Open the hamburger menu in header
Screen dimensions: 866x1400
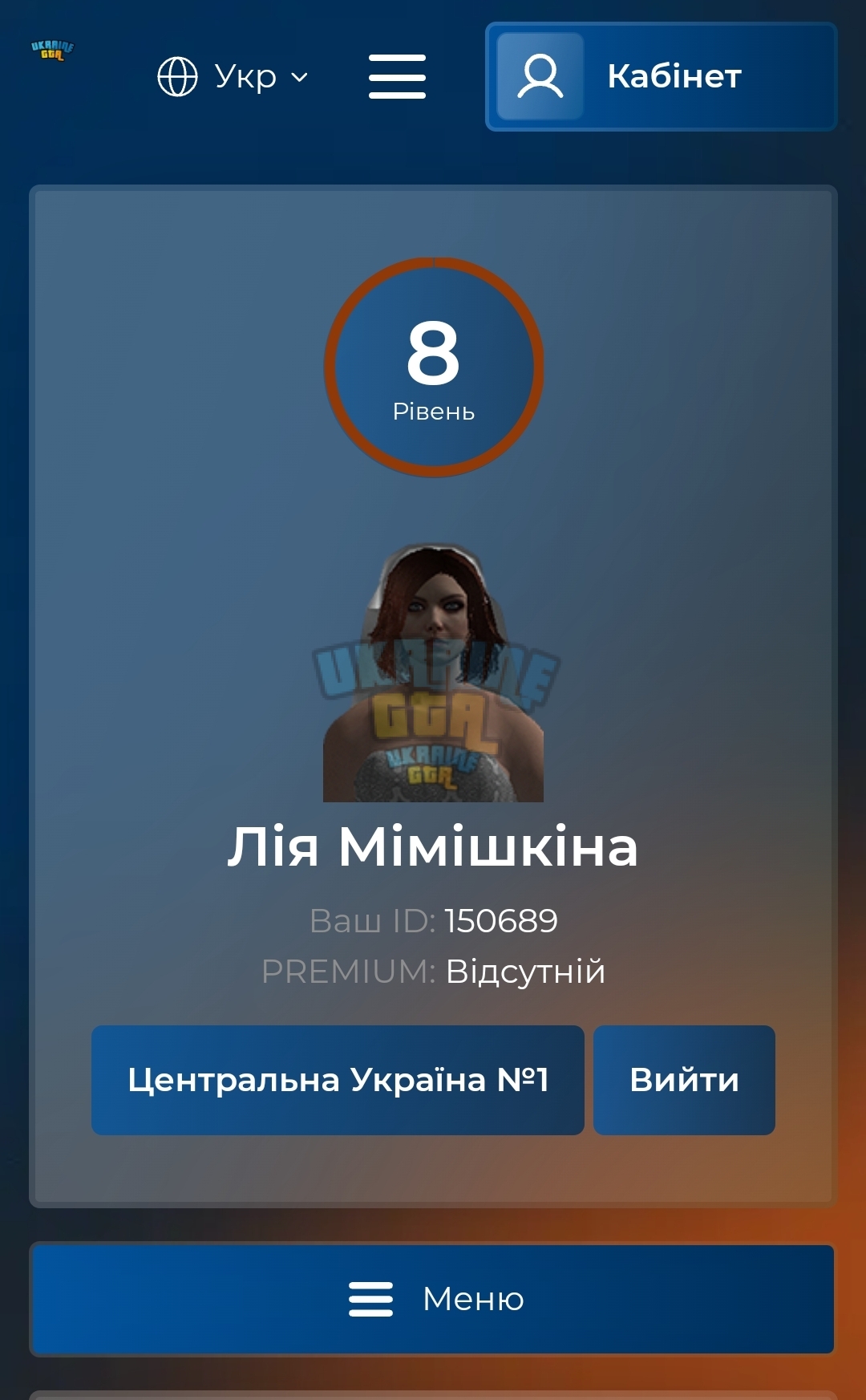(397, 77)
